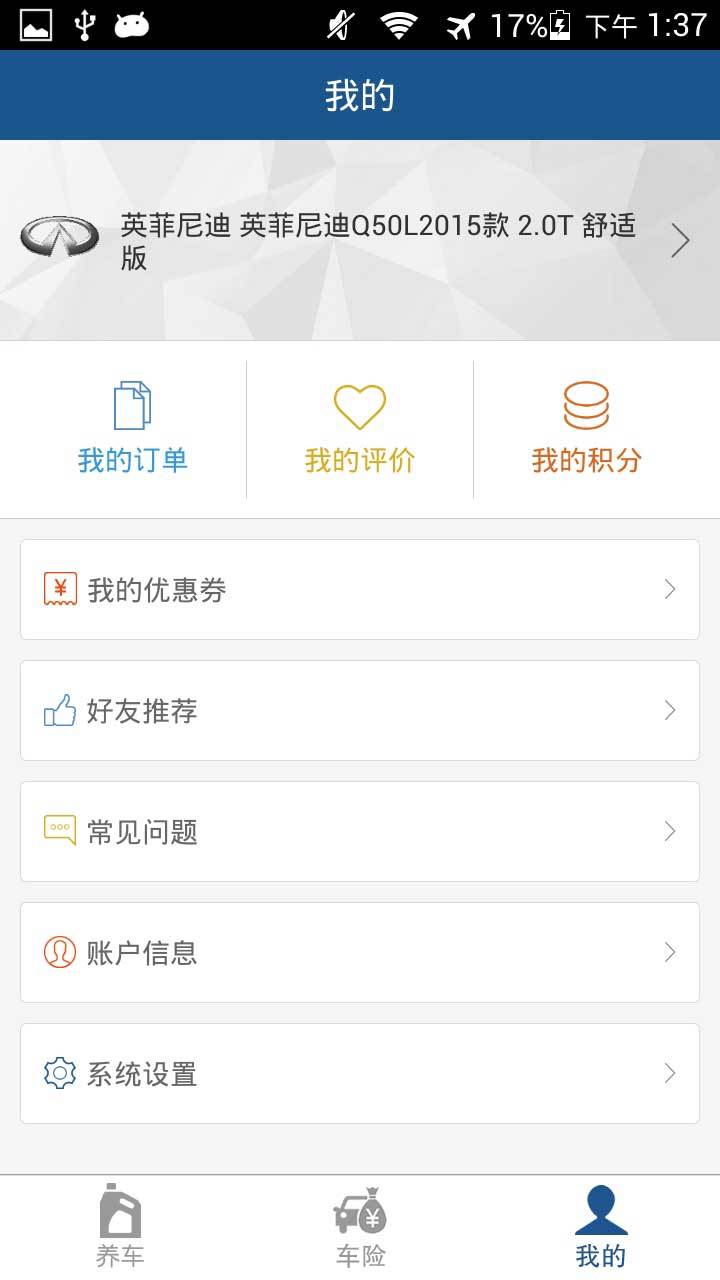The image size is (720, 1280).
Task: Open 系统设置 system settings row
Action: coord(360,1073)
